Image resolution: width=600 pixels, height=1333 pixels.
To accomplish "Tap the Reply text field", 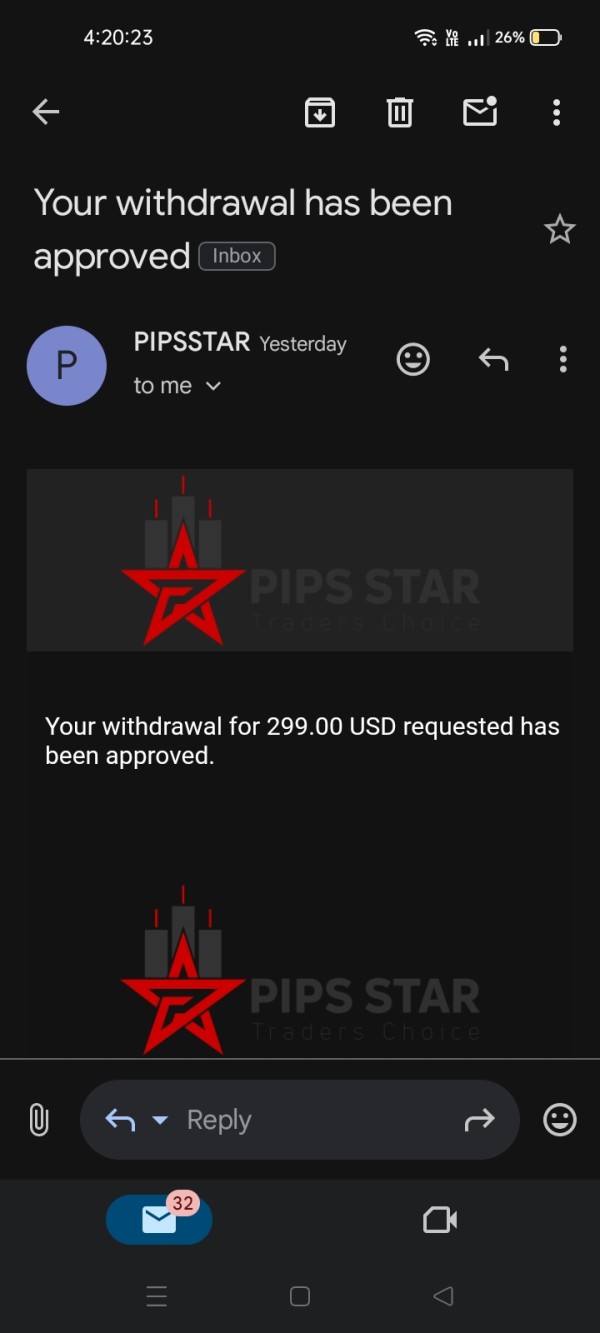I will coord(300,1120).
